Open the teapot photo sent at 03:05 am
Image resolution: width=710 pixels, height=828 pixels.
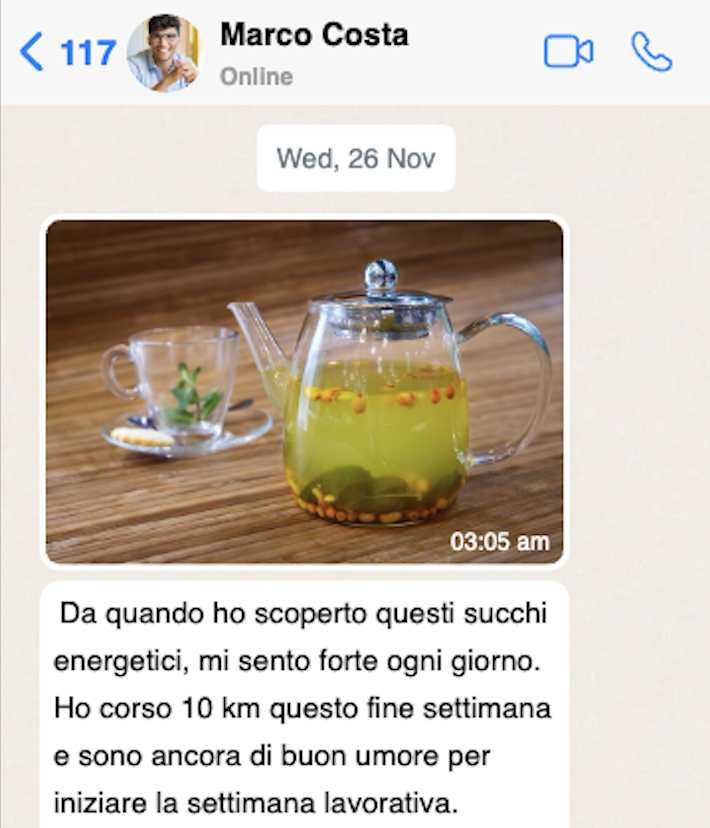tap(305, 391)
